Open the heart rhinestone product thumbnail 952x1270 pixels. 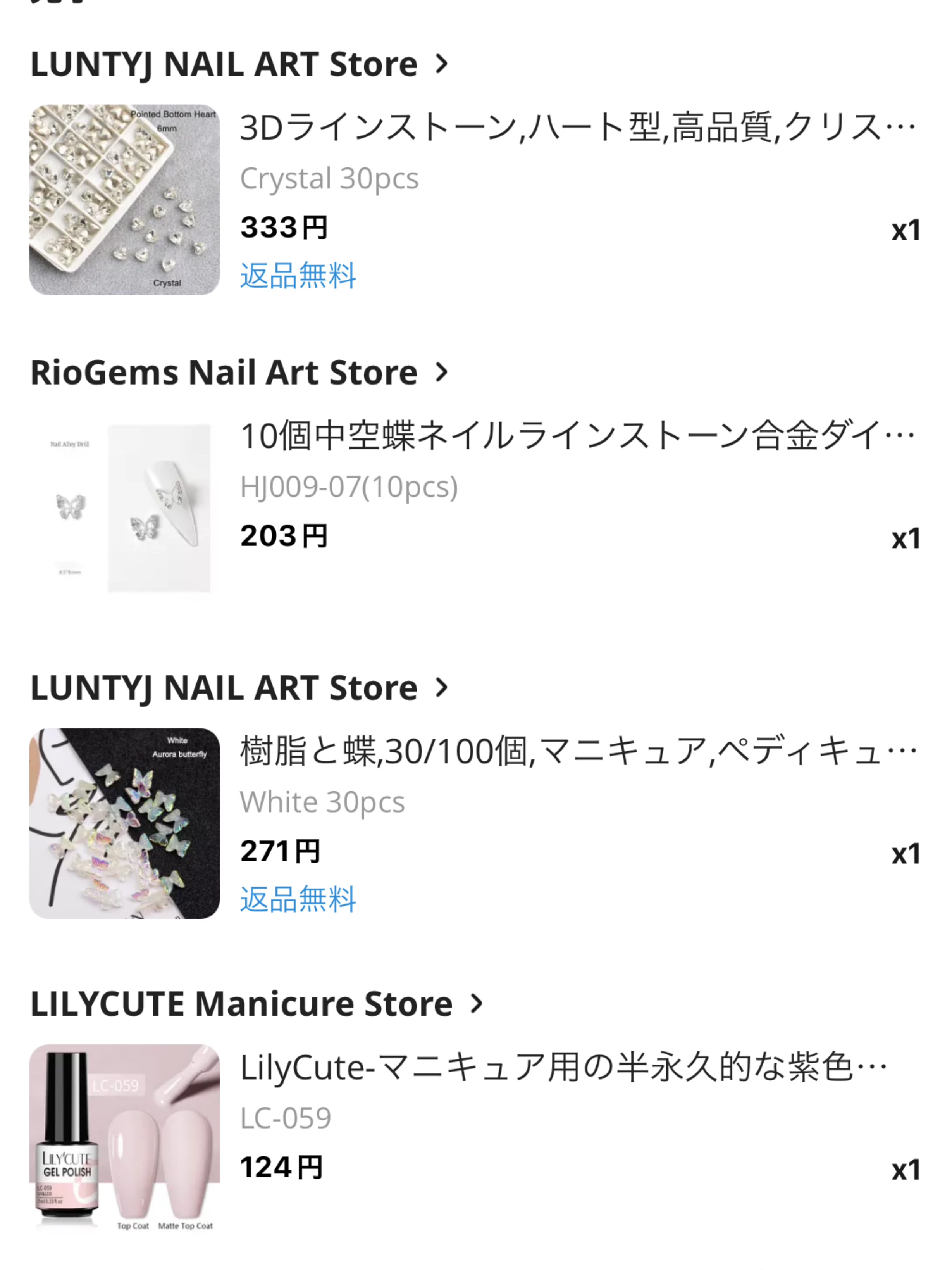[125, 198]
